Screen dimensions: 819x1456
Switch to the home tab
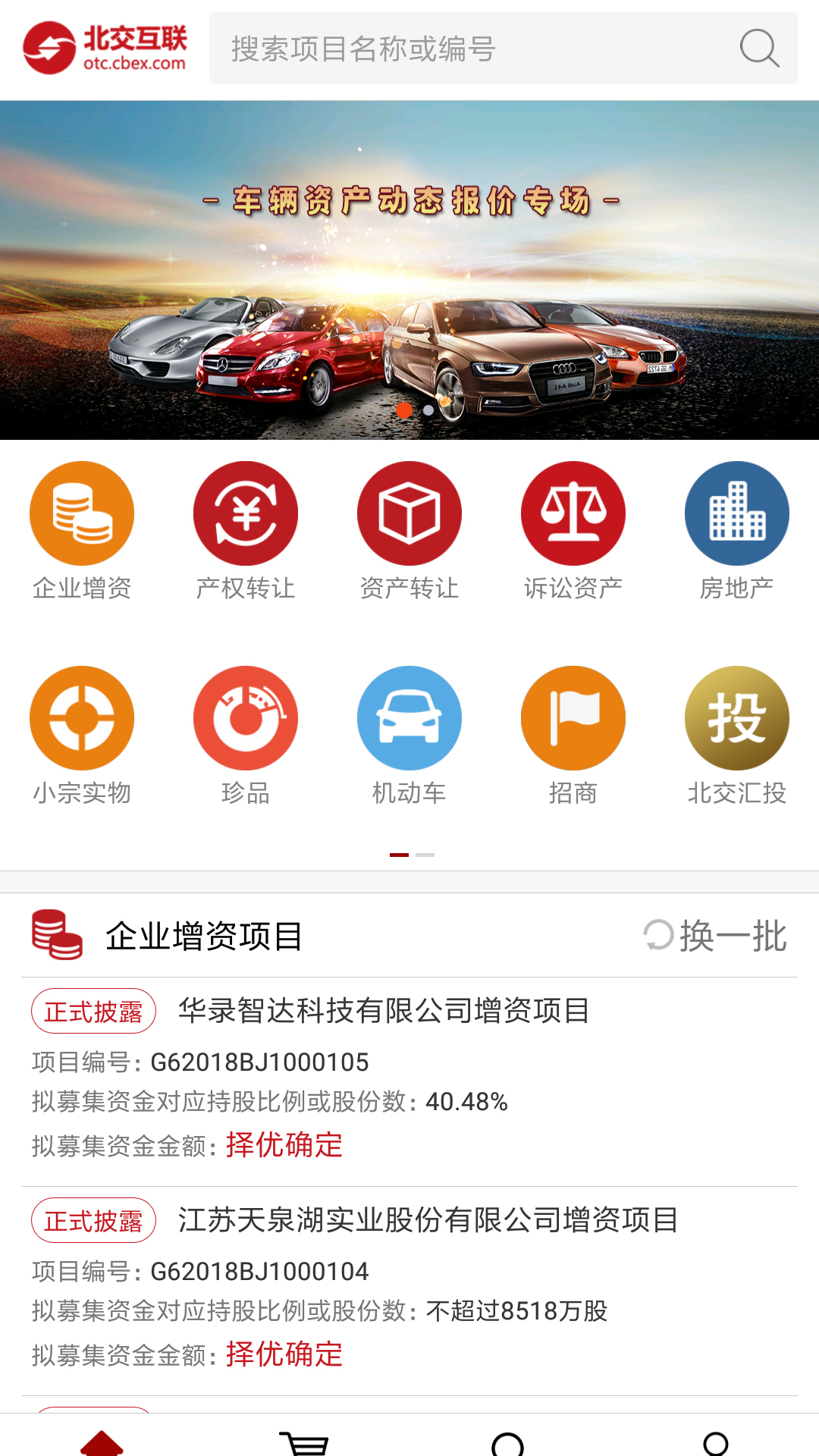point(102,1440)
